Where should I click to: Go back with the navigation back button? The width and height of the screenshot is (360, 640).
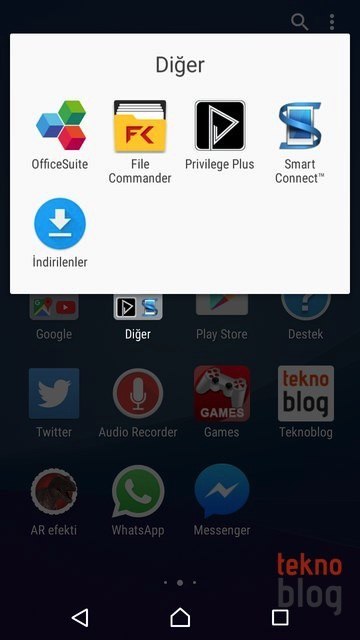[80, 617]
